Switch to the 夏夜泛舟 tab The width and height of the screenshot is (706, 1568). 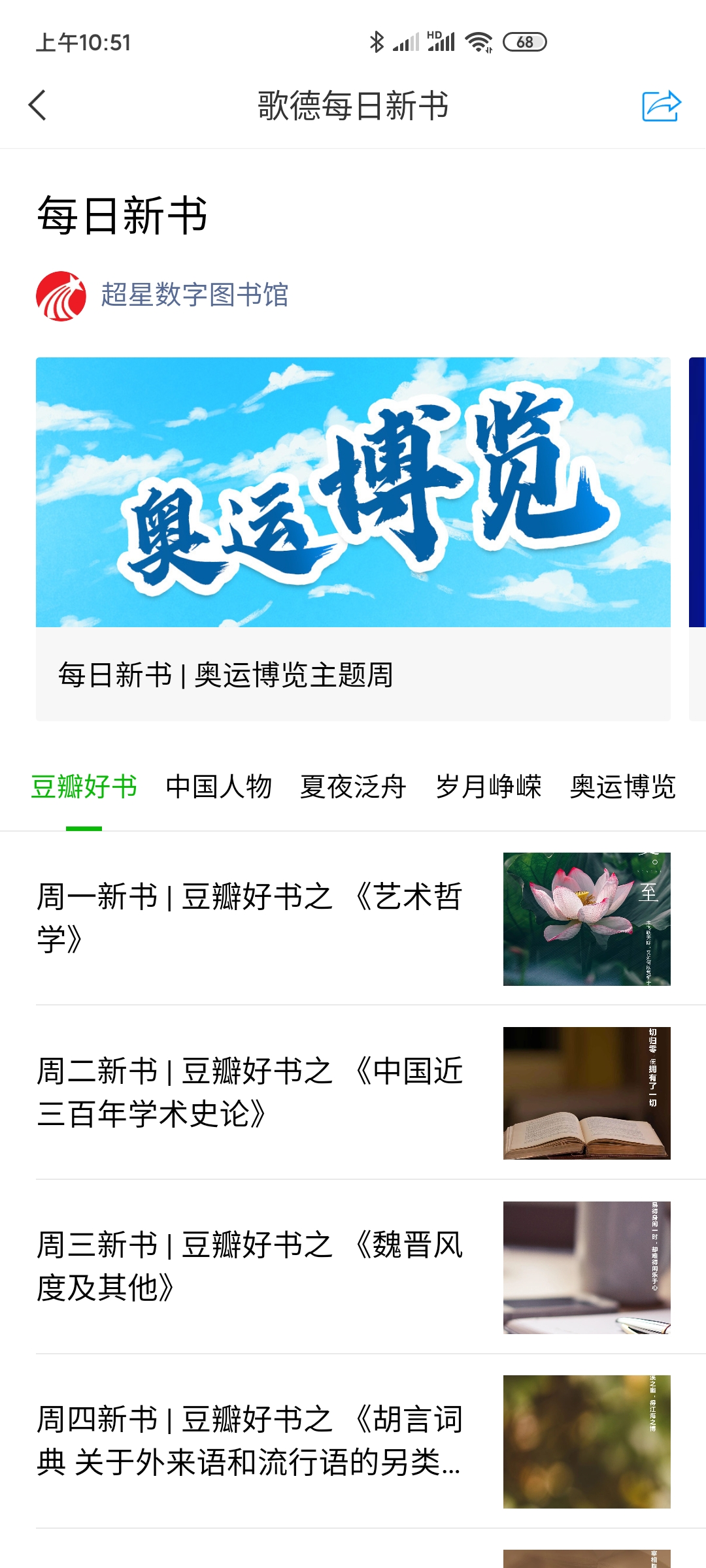353,787
